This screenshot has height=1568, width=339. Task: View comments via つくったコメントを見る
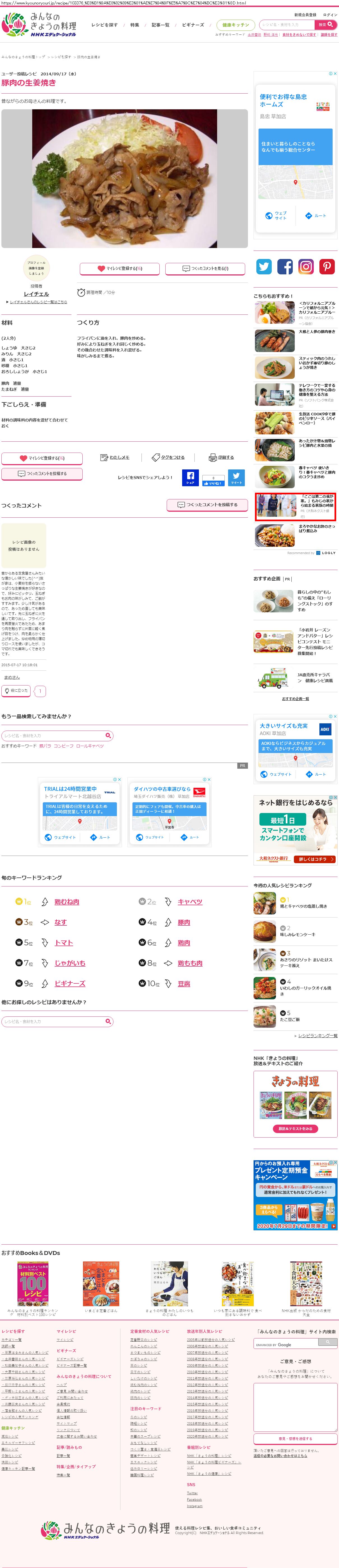(x=205, y=268)
